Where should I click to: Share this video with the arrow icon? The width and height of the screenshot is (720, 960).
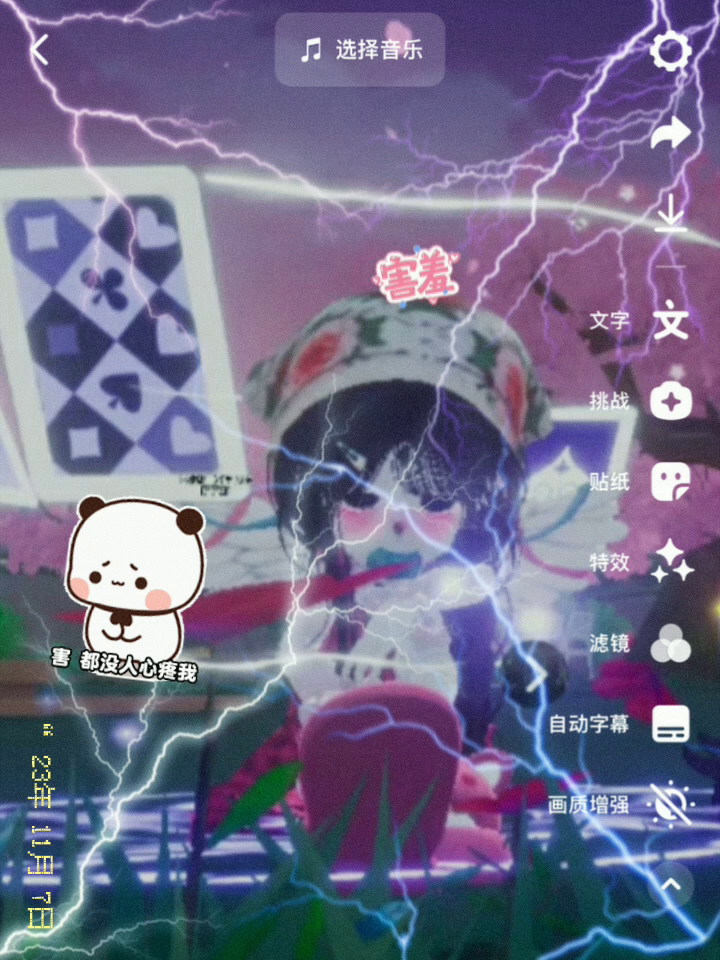point(670,134)
